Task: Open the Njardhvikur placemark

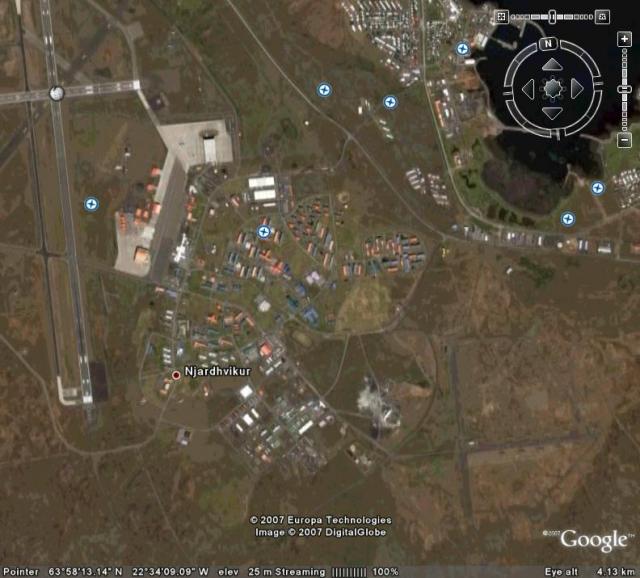Action: pos(176,375)
